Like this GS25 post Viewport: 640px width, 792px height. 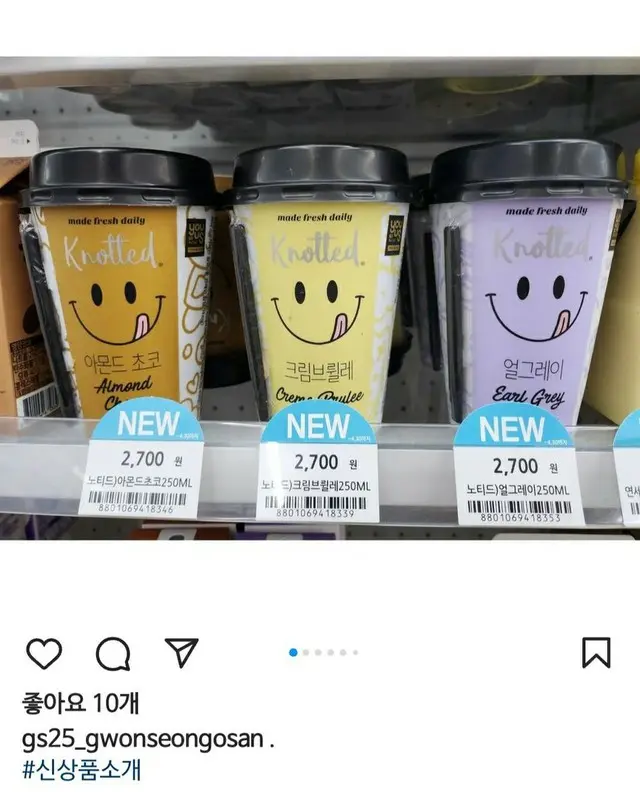tap(43, 653)
